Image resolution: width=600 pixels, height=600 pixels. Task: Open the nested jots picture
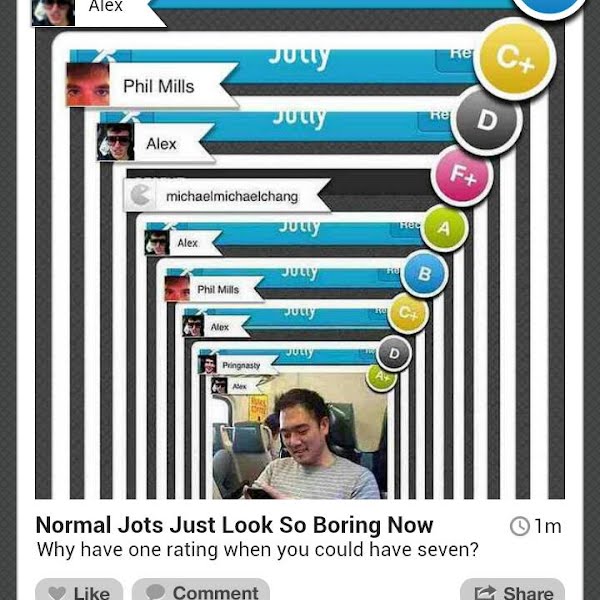(x=300, y=260)
